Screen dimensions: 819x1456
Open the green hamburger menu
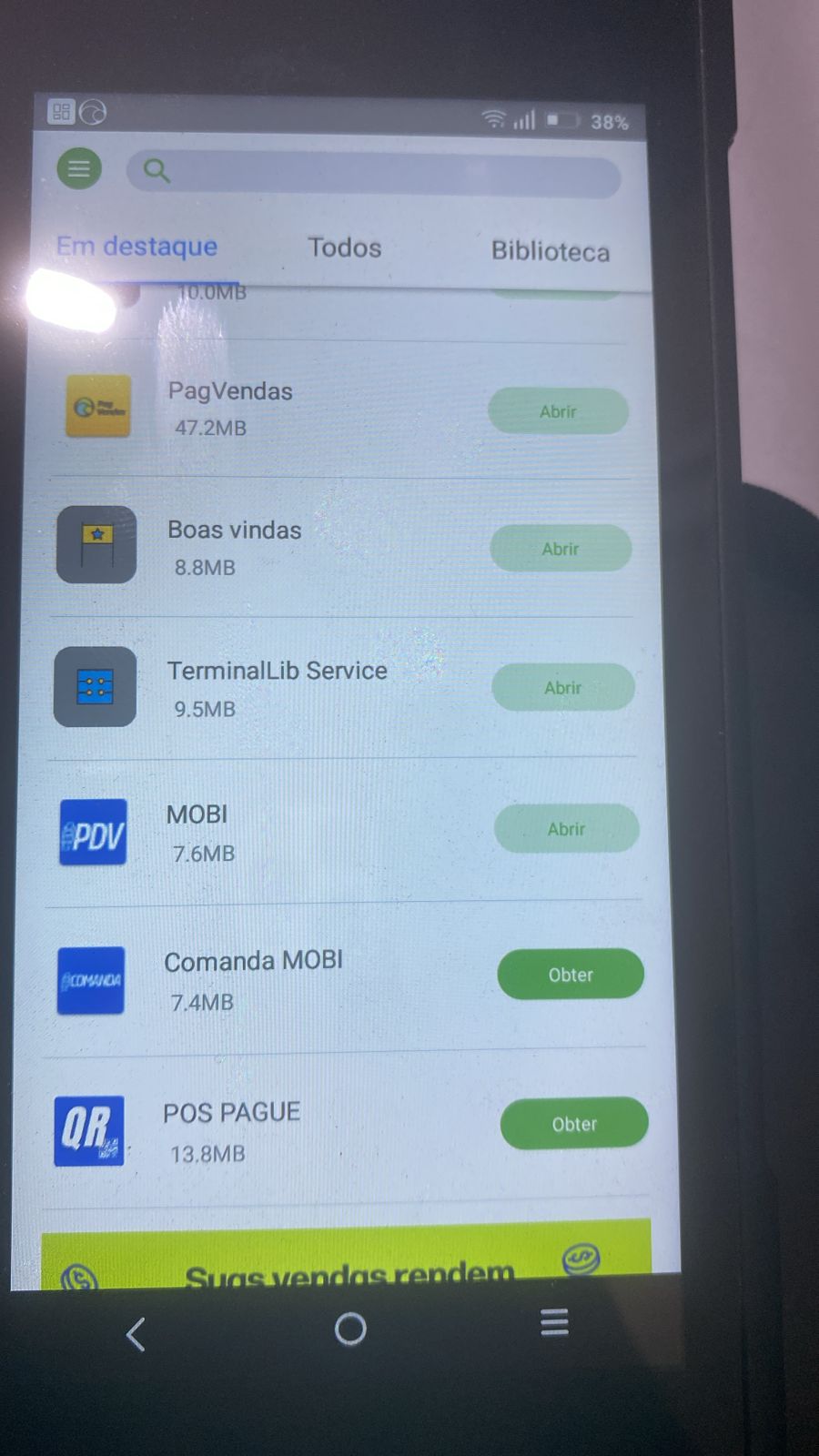(79, 168)
